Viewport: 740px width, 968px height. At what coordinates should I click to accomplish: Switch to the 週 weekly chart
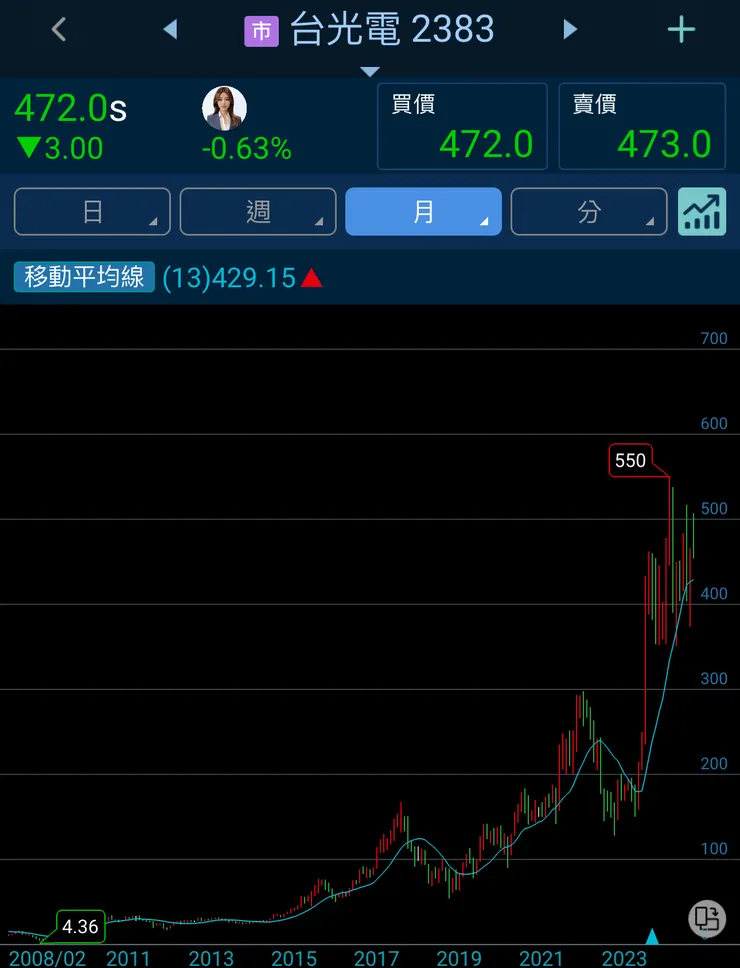(x=258, y=212)
